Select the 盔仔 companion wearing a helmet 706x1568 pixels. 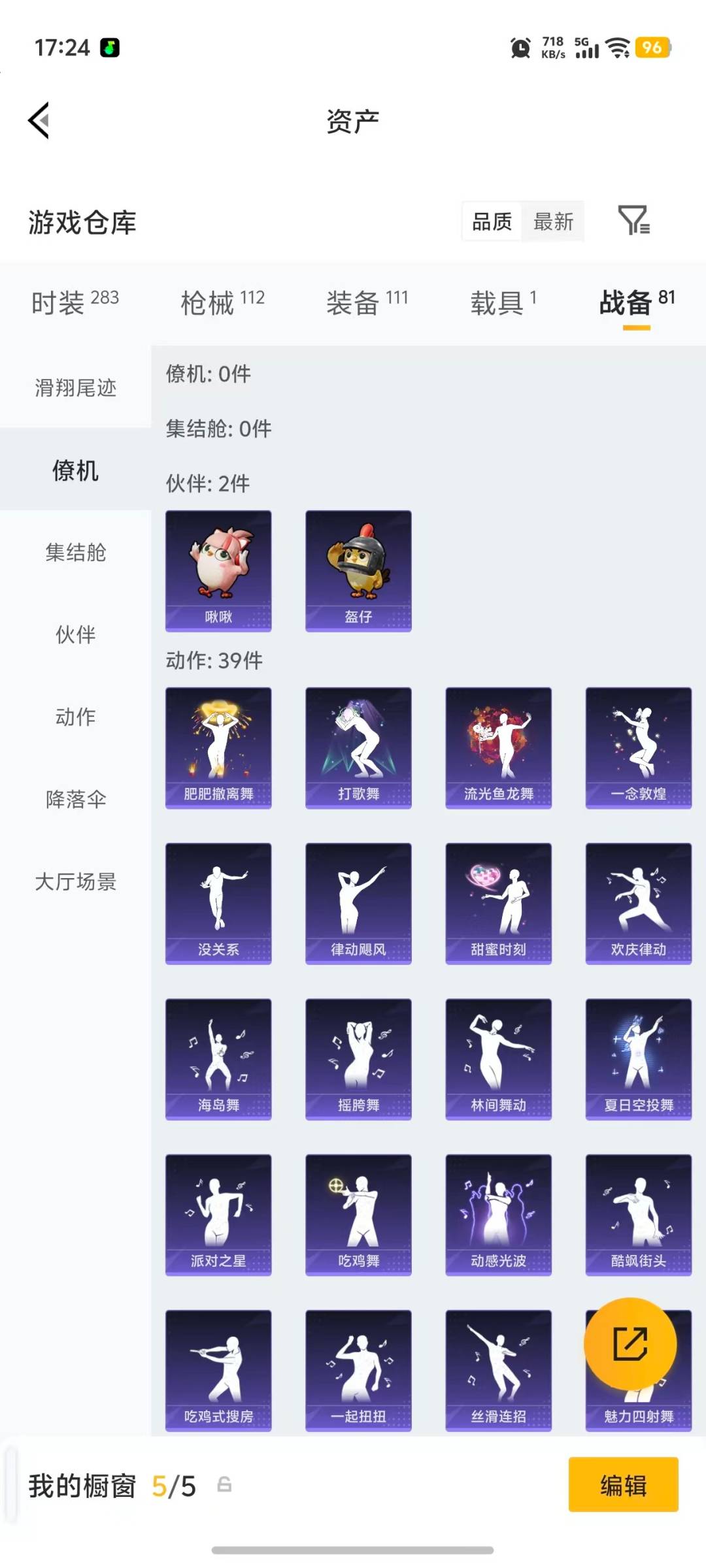pyautogui.click(x=358, y=570)
